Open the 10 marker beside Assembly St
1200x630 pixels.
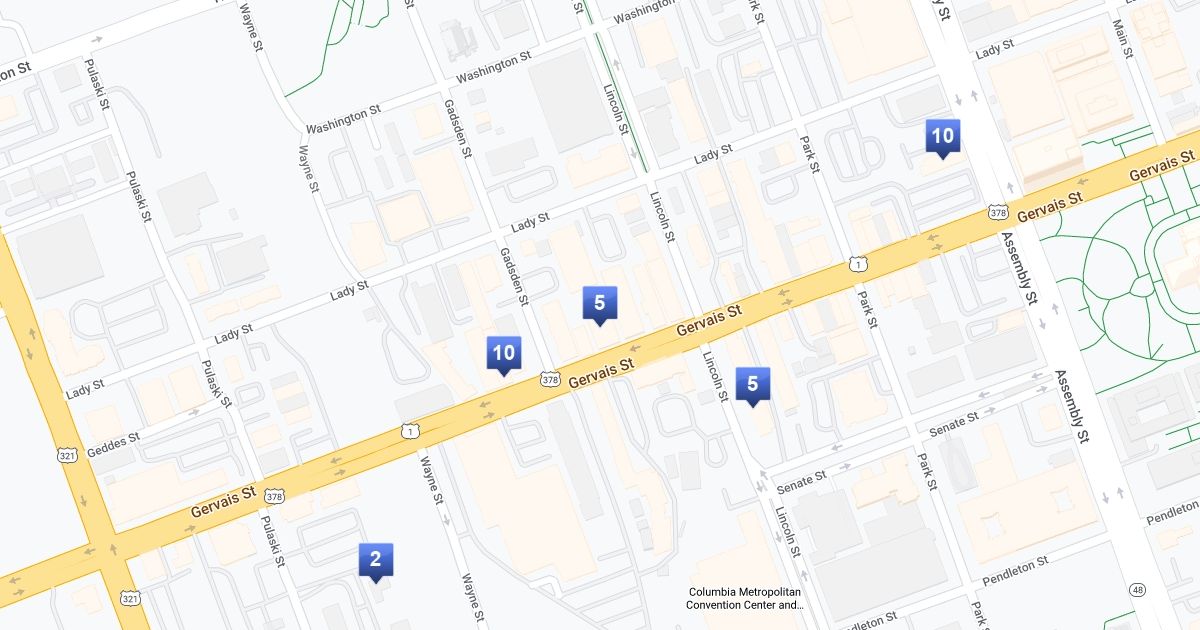(942, 137)
